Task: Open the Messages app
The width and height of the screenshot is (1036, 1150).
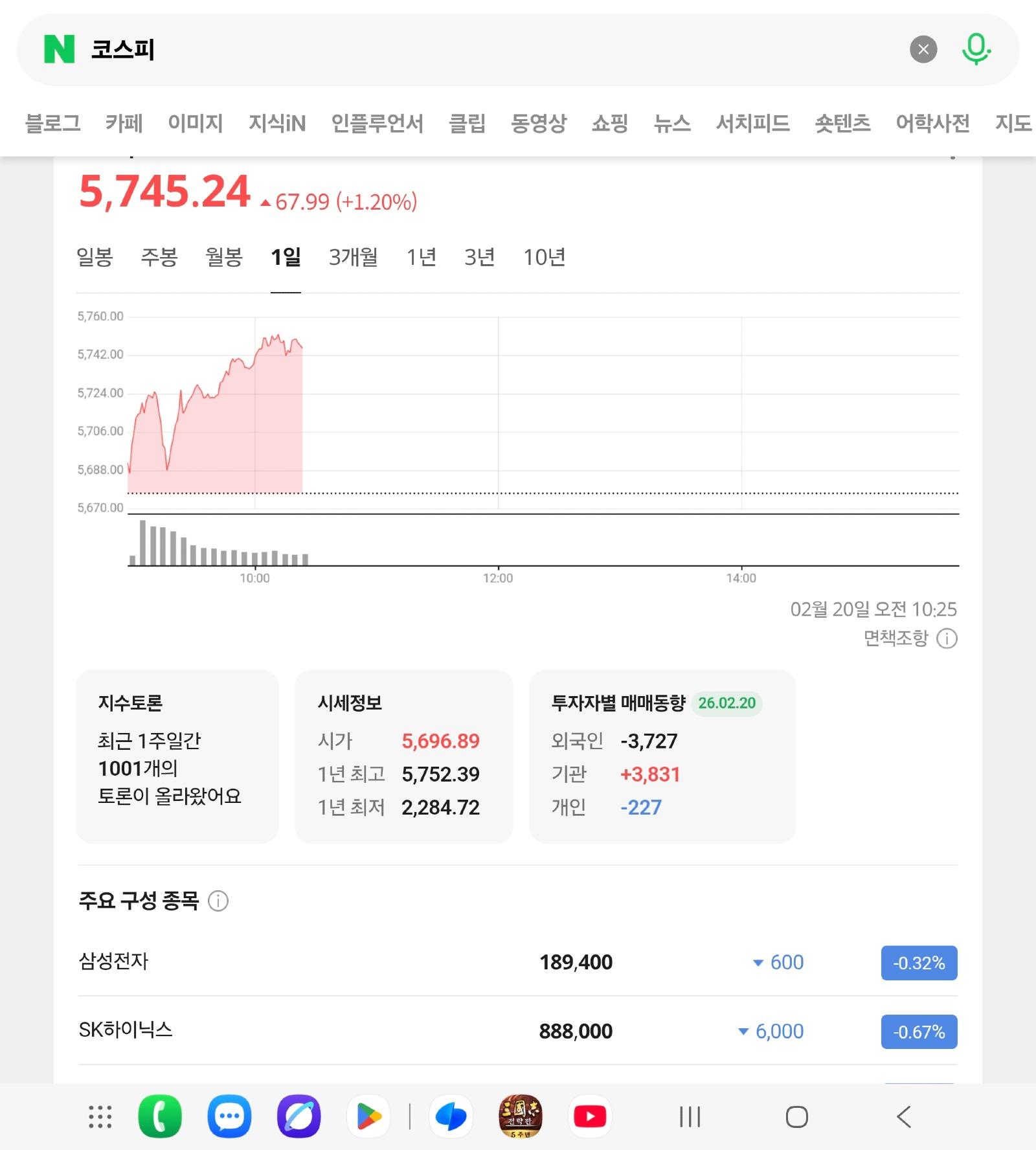Action: click(x=228, y=1116)
